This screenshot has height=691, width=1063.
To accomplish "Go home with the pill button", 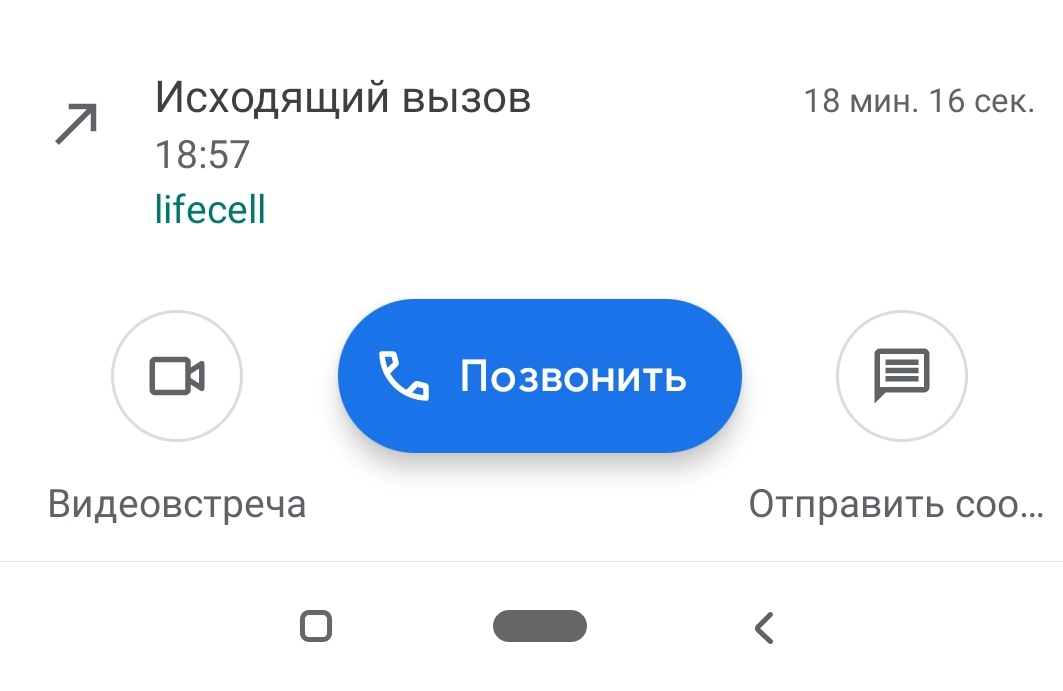I will point(539,626).
